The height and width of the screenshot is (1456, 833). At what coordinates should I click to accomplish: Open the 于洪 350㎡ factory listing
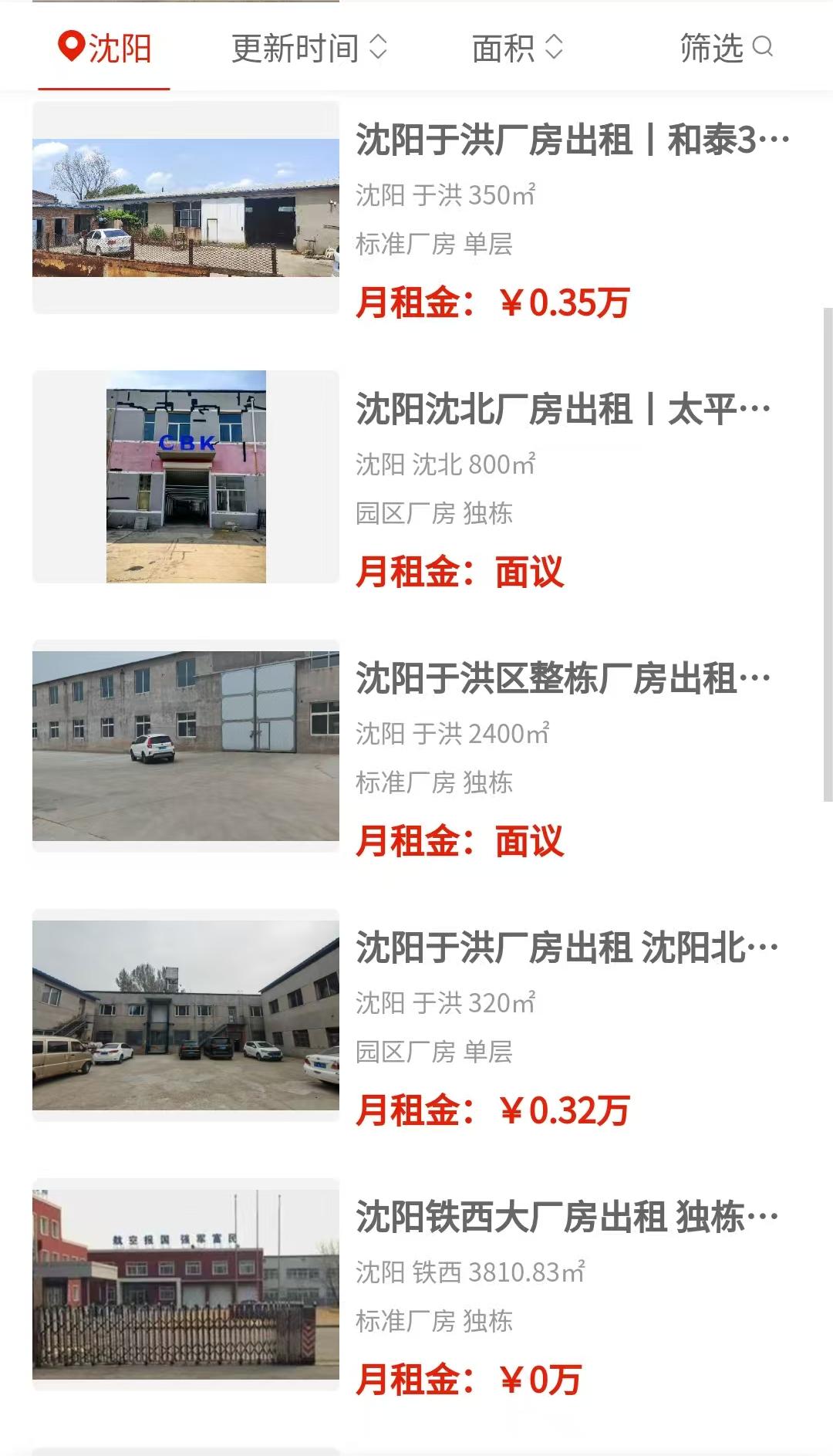click(x=572, y=140)
